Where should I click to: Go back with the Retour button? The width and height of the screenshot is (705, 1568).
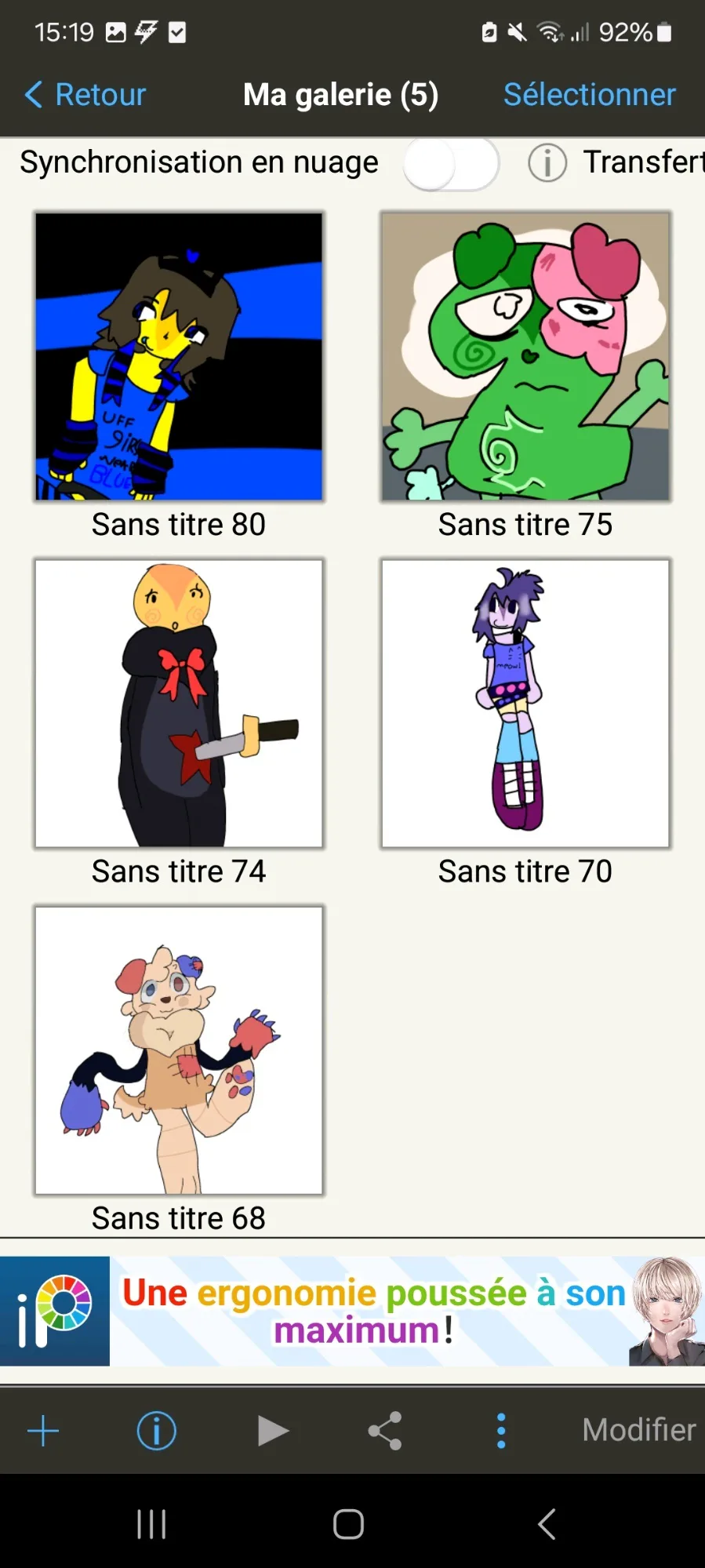[85, 95]
